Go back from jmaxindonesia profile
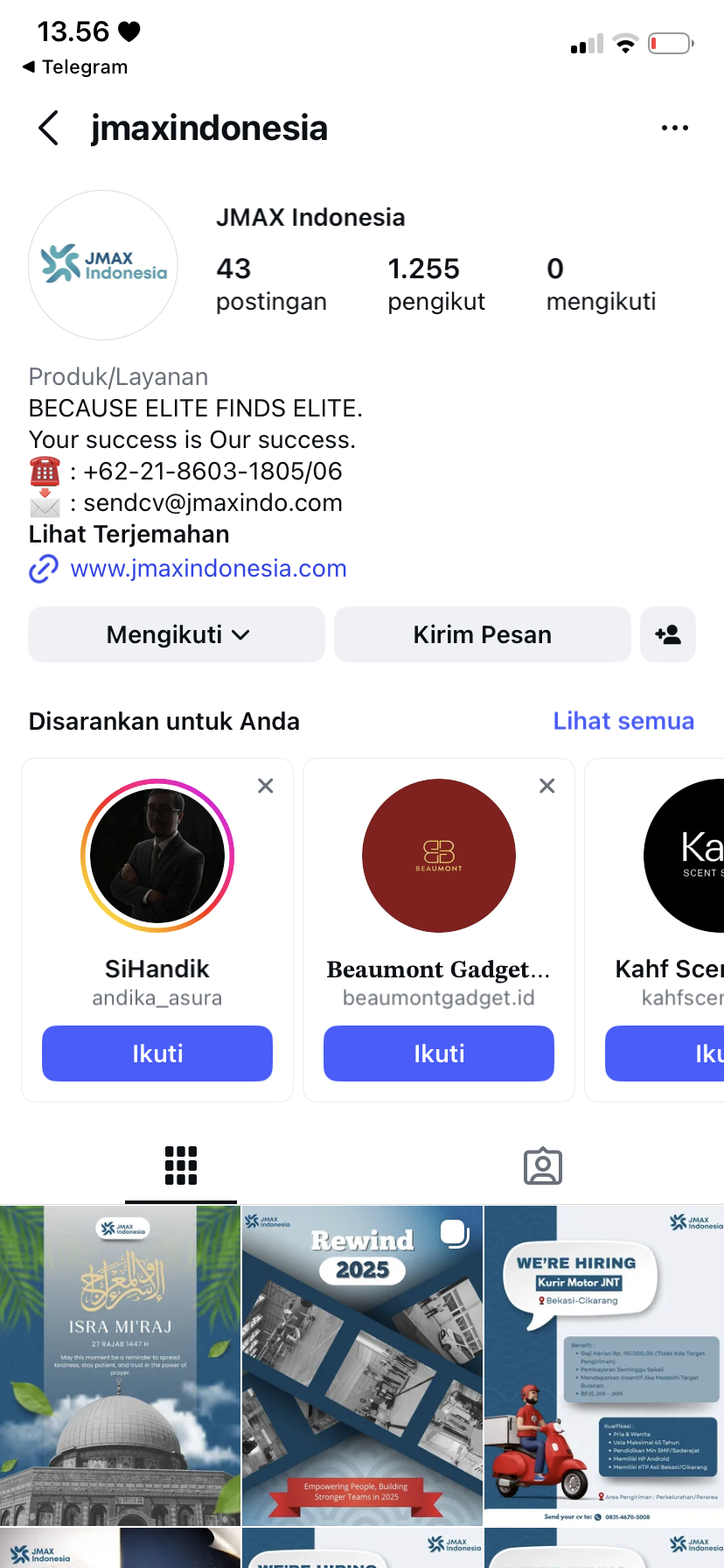Image resolution: width=724 pixels, height=1568 pixels. point(49,128)
